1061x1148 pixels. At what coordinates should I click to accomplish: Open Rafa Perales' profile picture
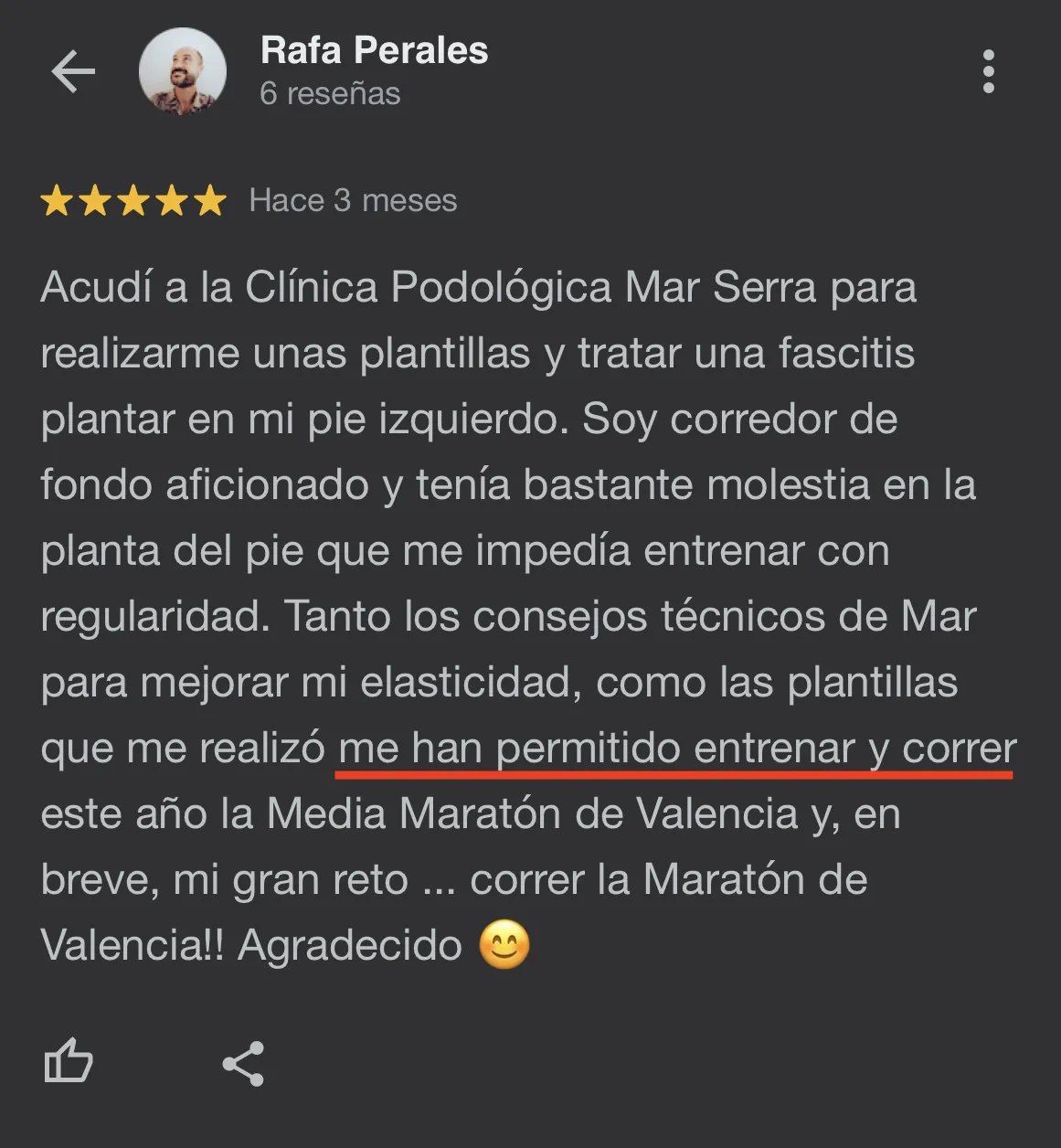tap(183, 71)
